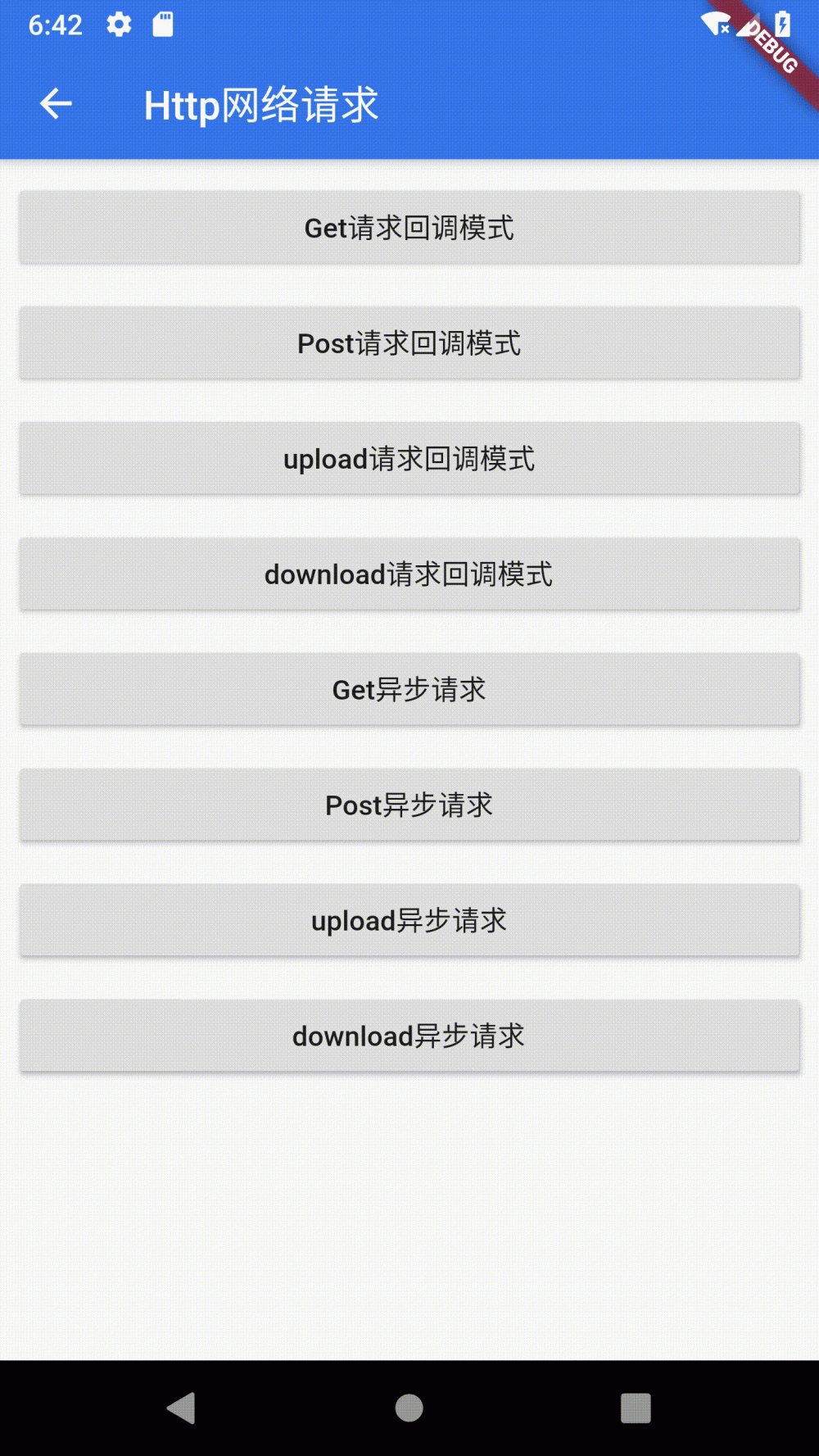Start the download请求回调模式 request

[x=409, y=574]
